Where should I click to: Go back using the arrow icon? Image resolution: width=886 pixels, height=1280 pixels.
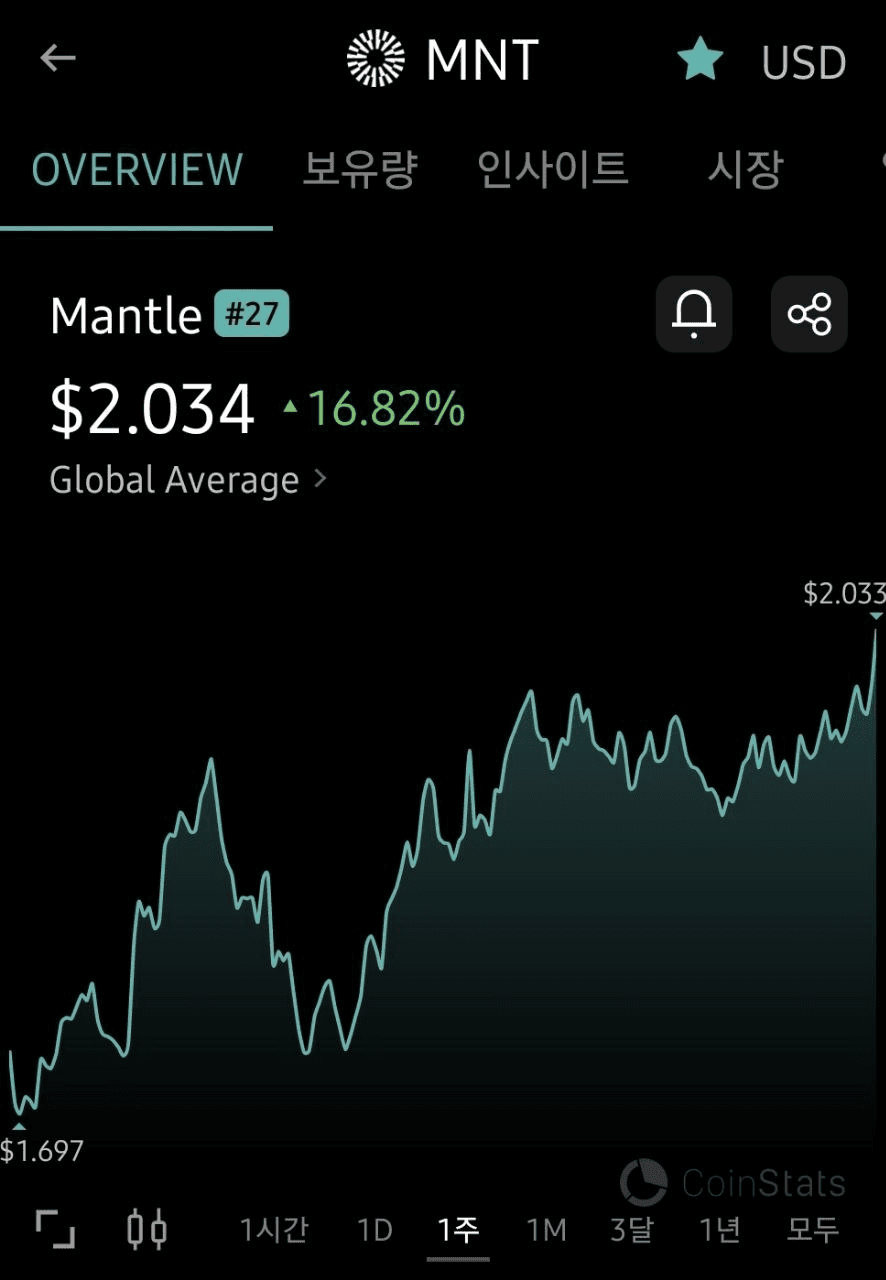point(58,59)
